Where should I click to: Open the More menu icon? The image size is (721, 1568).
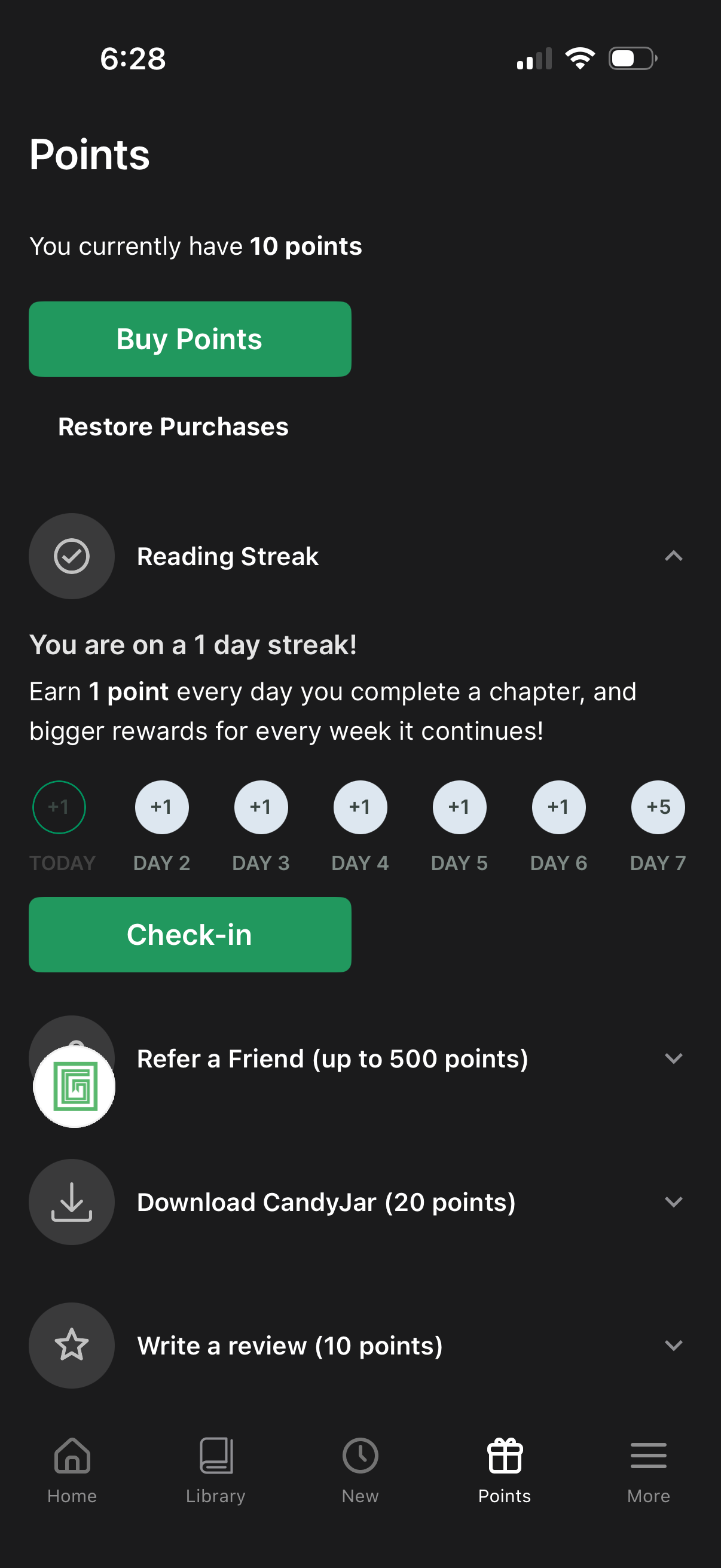(648, 1457)
